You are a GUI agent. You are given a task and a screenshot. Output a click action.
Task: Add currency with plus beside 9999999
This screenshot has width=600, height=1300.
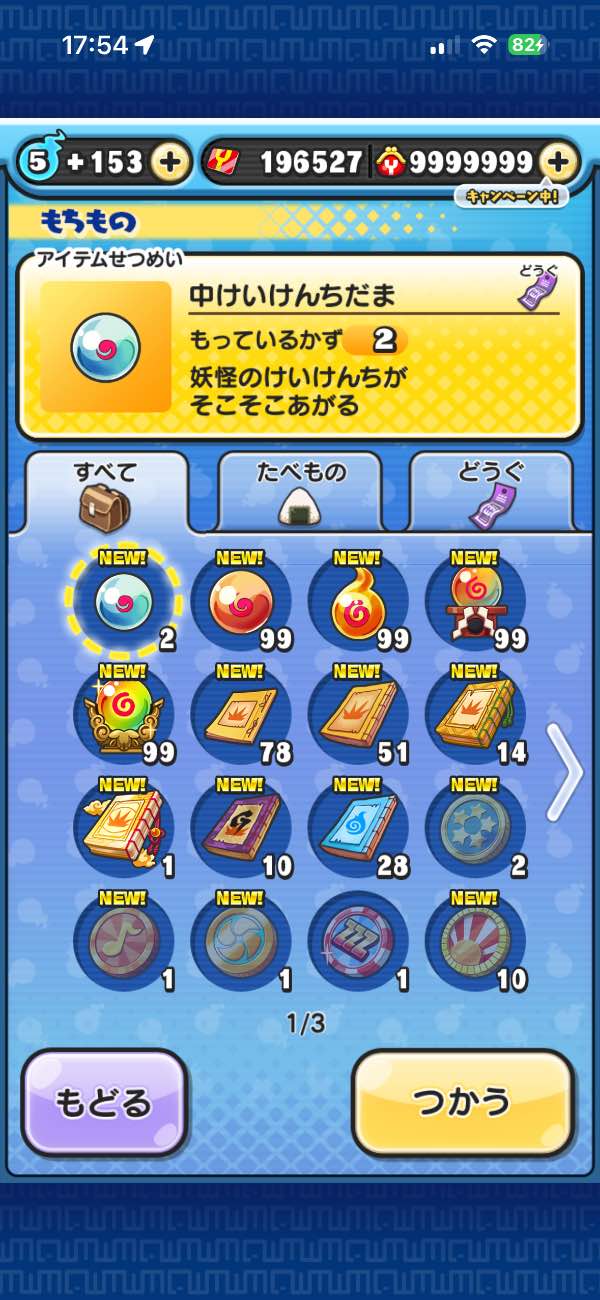point(559,162)
